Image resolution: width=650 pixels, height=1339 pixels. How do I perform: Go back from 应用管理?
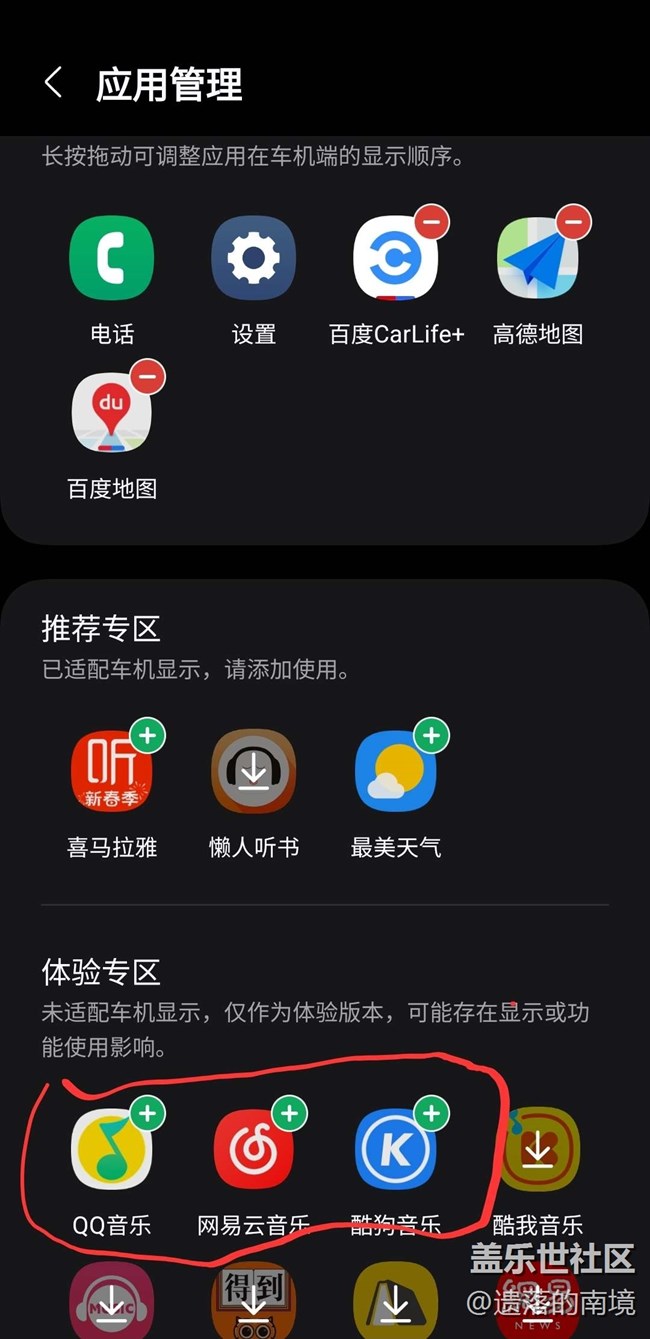(x=54, y=83)
